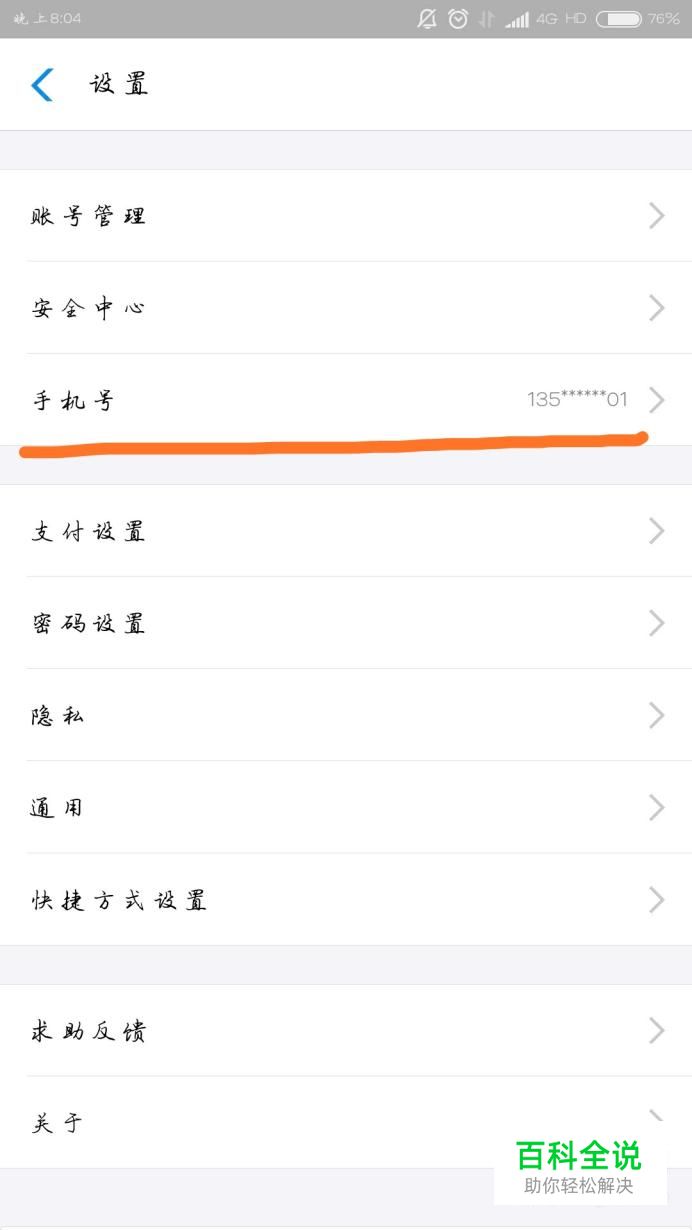692x1230 pixels.
Task: Open 安全中心
Action: pyautogui.click(x=346, y=308)
